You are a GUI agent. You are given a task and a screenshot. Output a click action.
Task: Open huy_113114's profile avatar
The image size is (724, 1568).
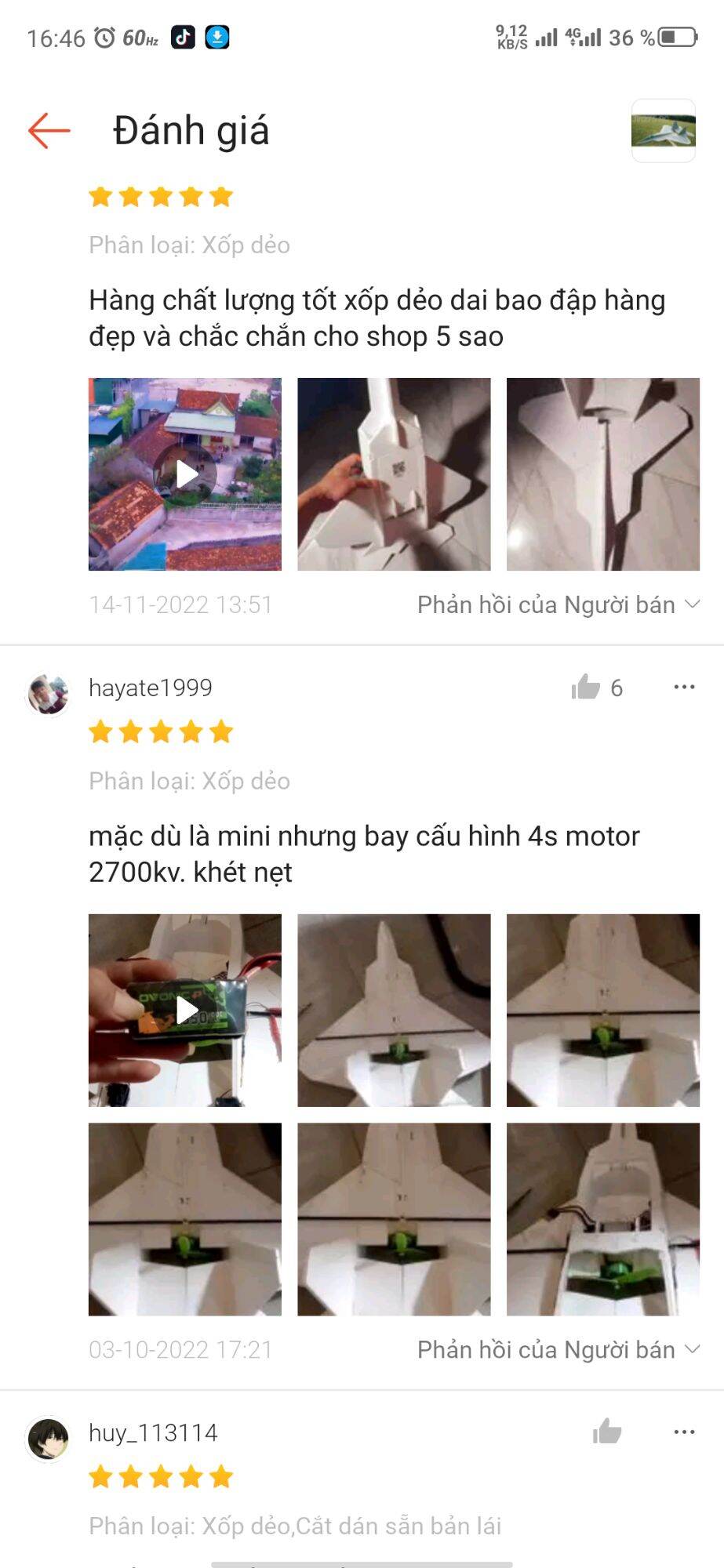click(x=48, y=1439)
